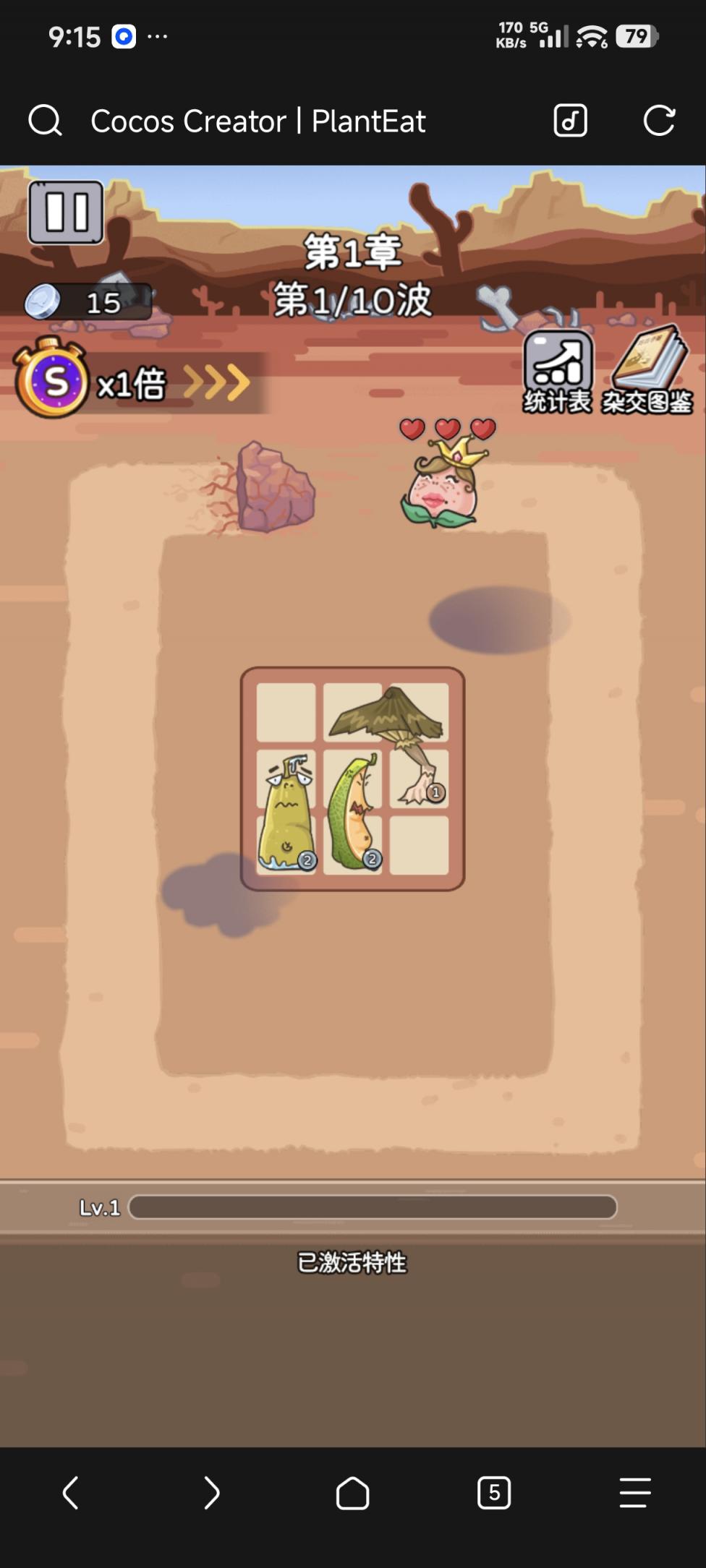Select the crying yellow plant in grid

286,813
